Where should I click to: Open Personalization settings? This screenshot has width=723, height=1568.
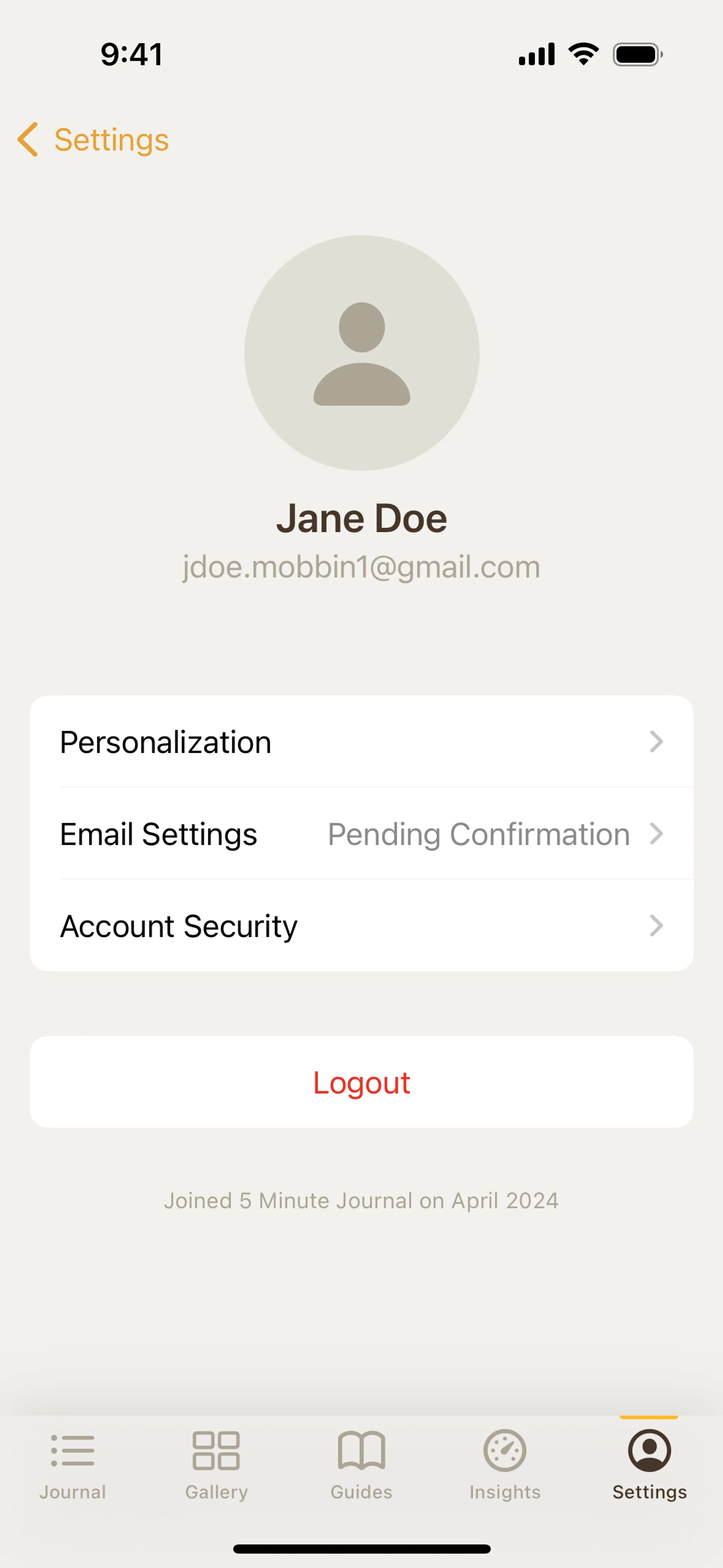pos(361,741)
